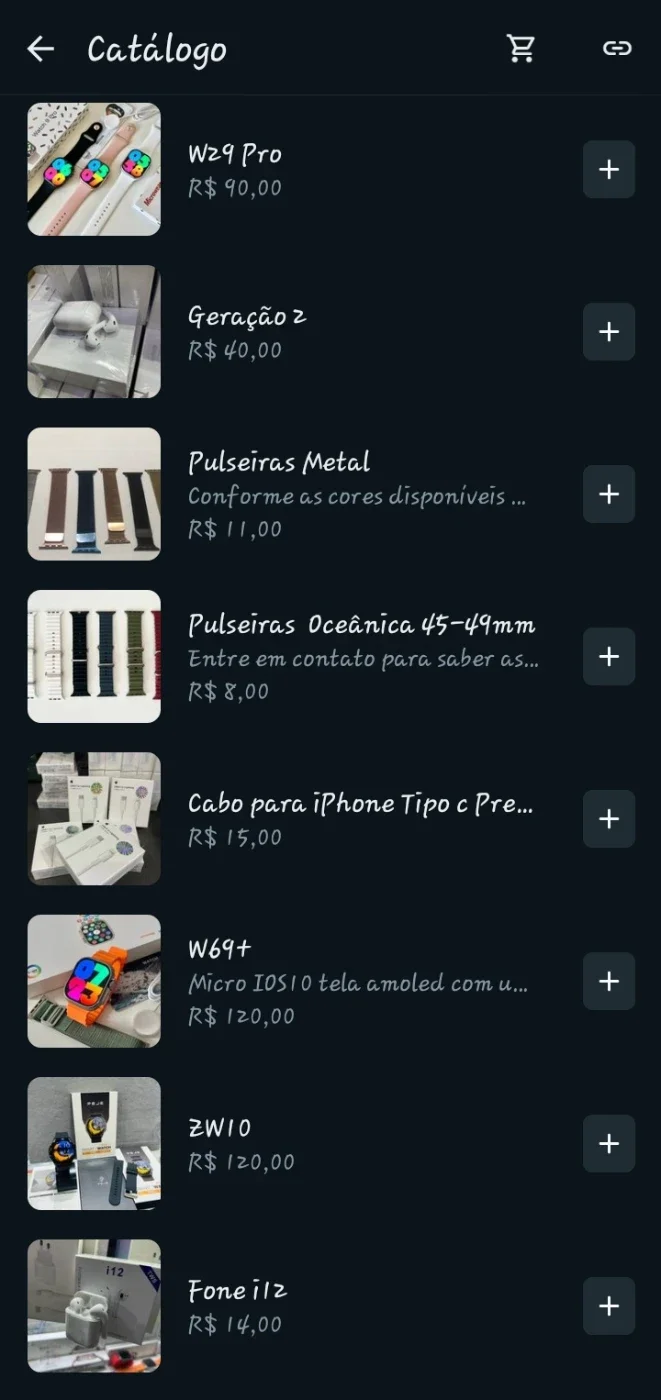The height and width of the screenshot is (1400, 661).
Task: Go back from the Catálogo screen
Action: (x=40, y=48)
